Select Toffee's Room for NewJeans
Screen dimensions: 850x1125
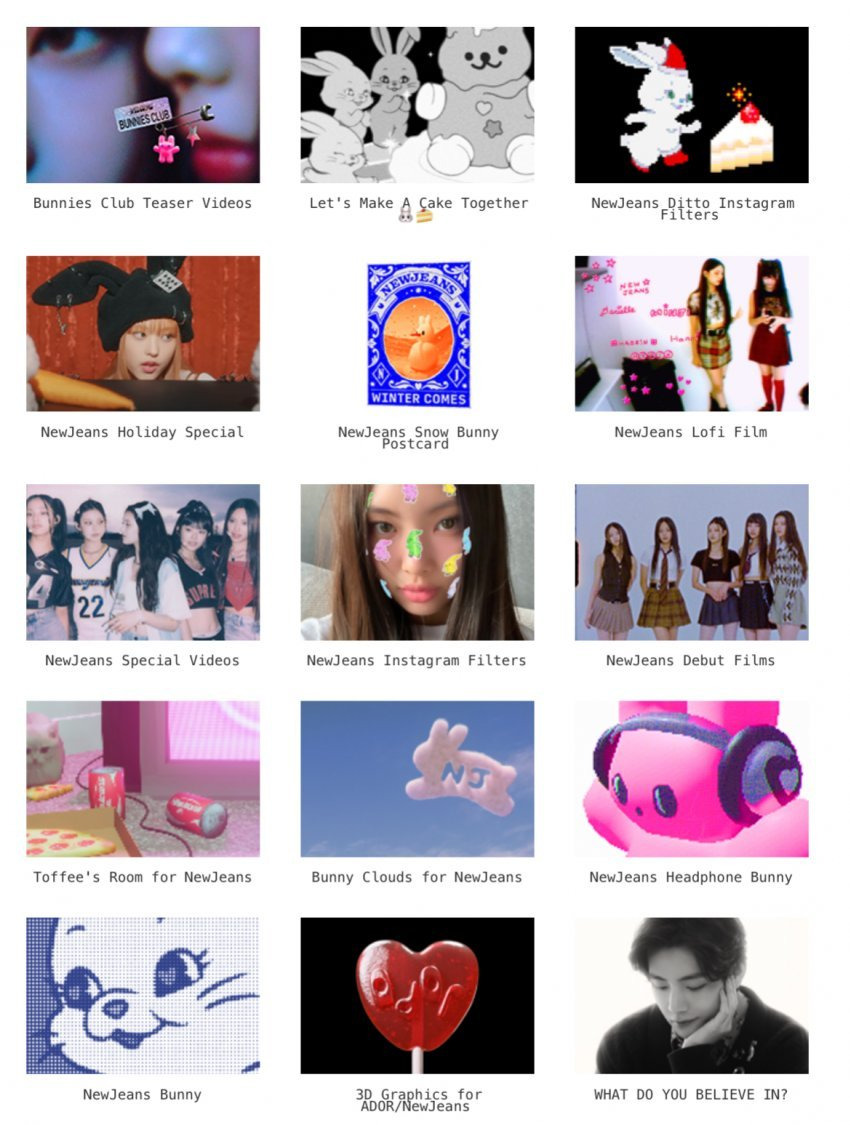(x=142, y=778)
